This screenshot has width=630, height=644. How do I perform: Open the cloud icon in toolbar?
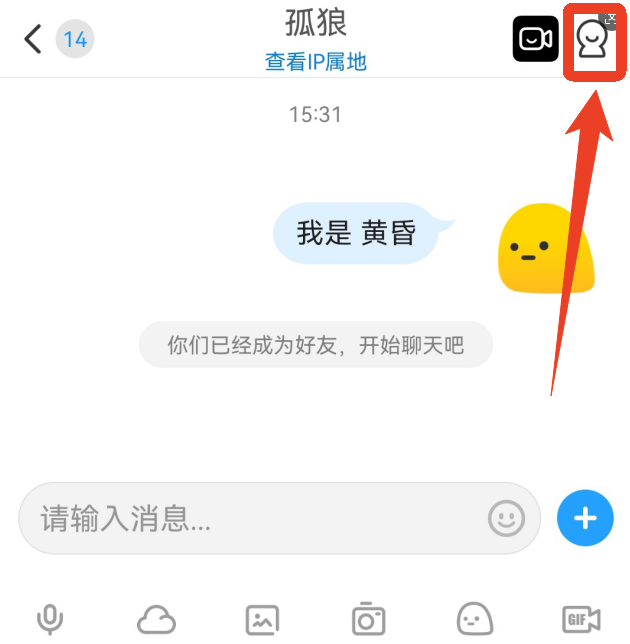point(156,620)
